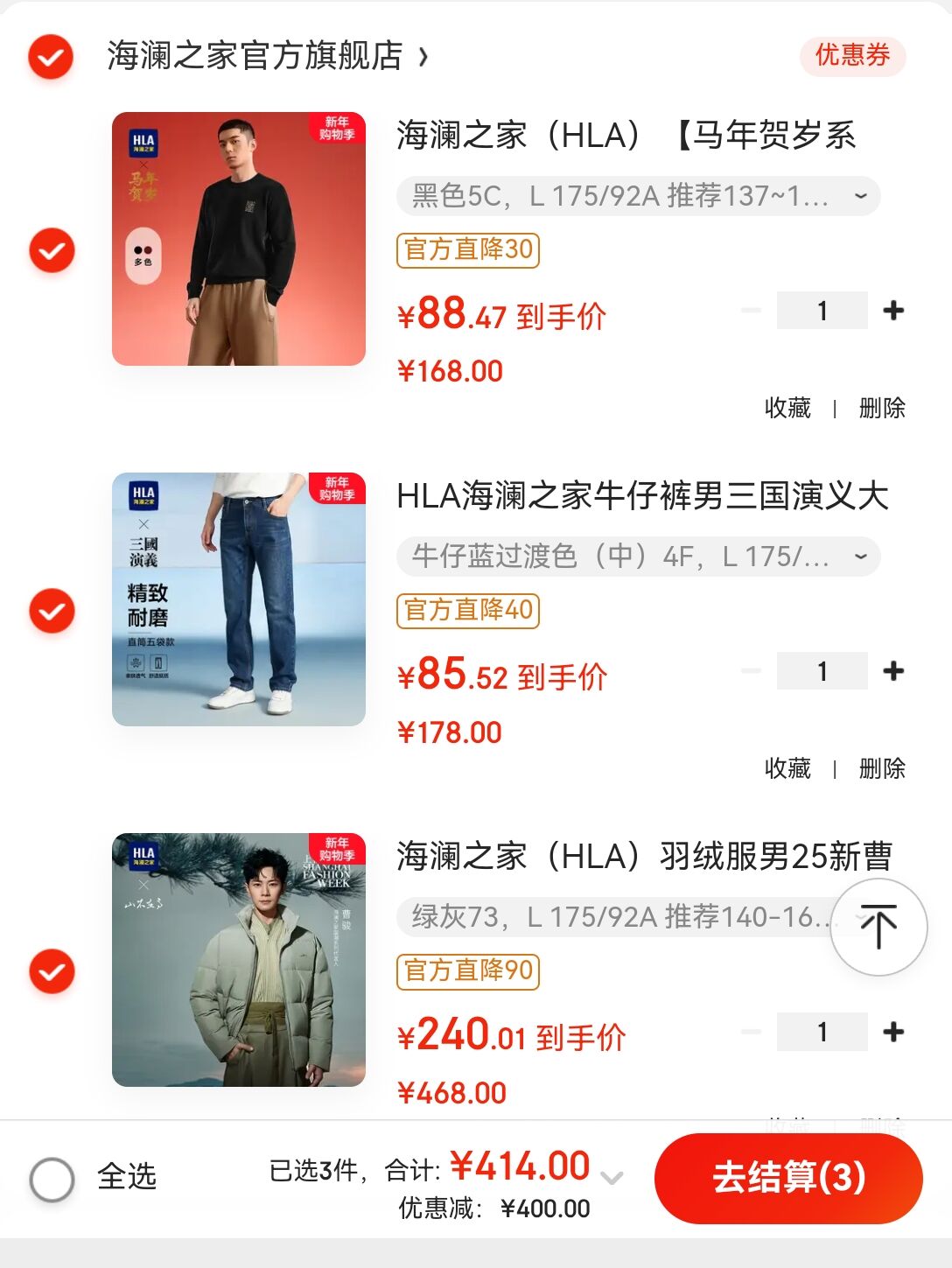Deselect the 牛仔裤 jeans item

point(52,611)
